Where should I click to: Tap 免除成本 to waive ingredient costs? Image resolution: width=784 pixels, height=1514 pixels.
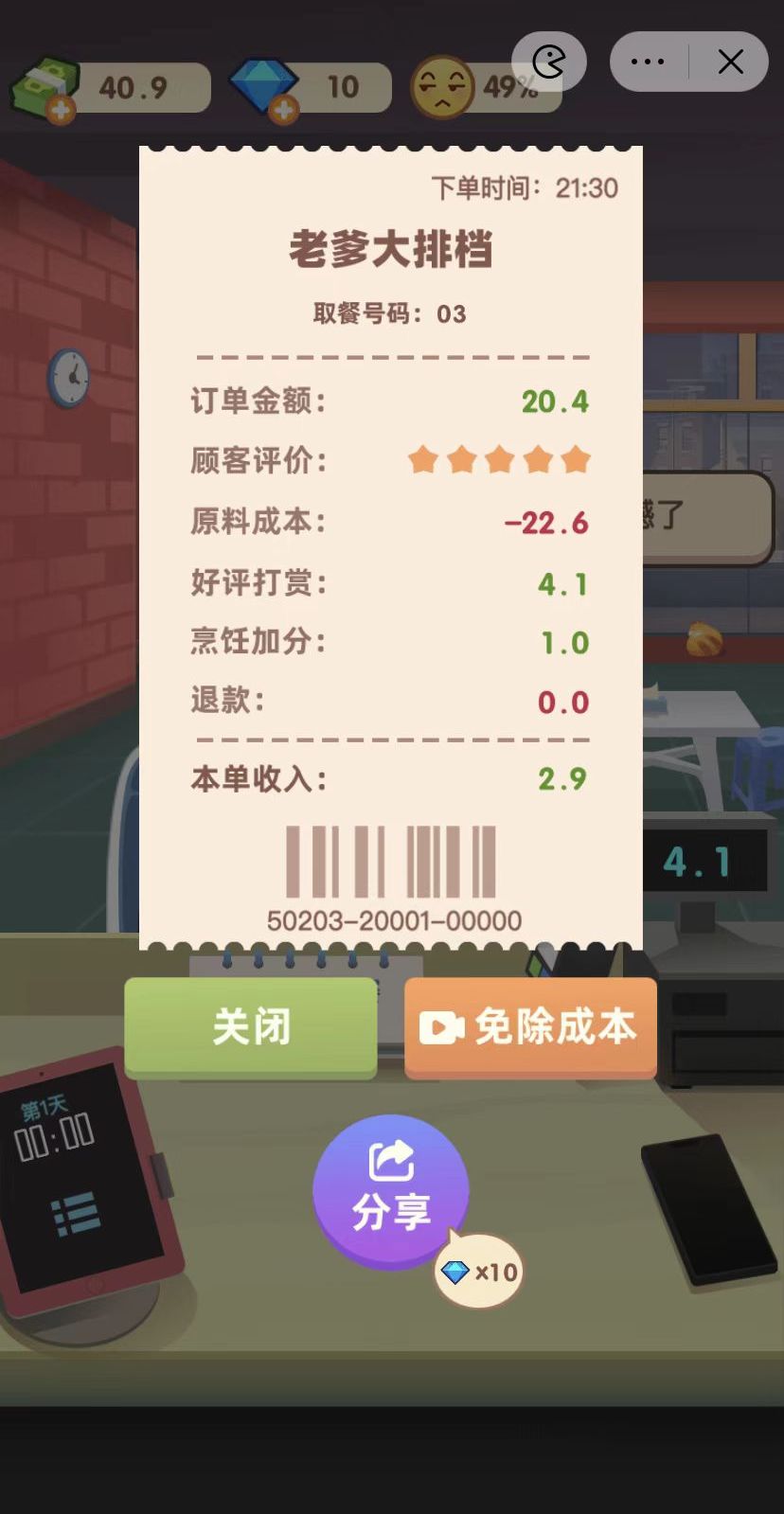click(530, 1026)
